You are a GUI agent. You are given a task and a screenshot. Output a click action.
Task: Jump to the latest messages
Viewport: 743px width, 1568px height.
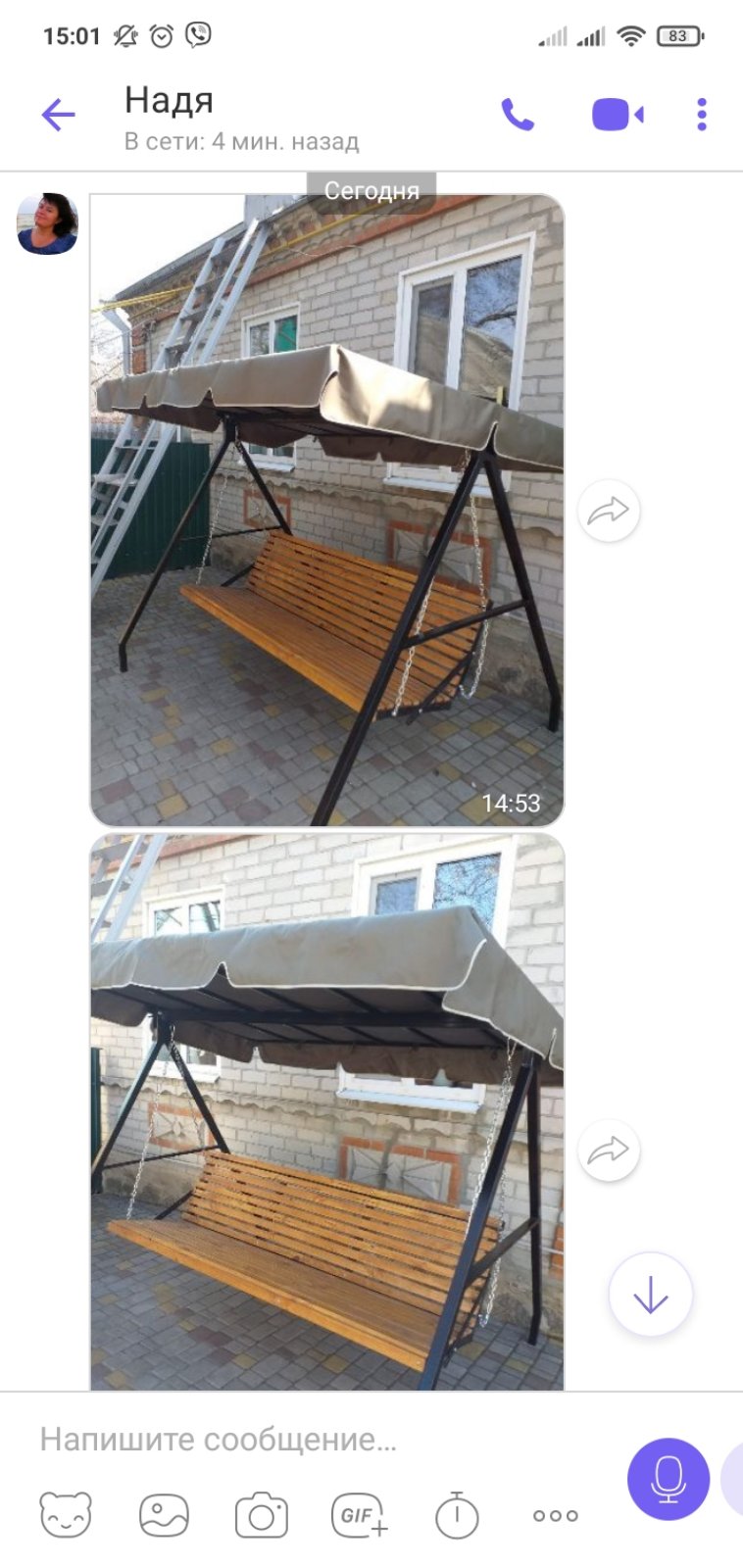tap(651, 1295)
